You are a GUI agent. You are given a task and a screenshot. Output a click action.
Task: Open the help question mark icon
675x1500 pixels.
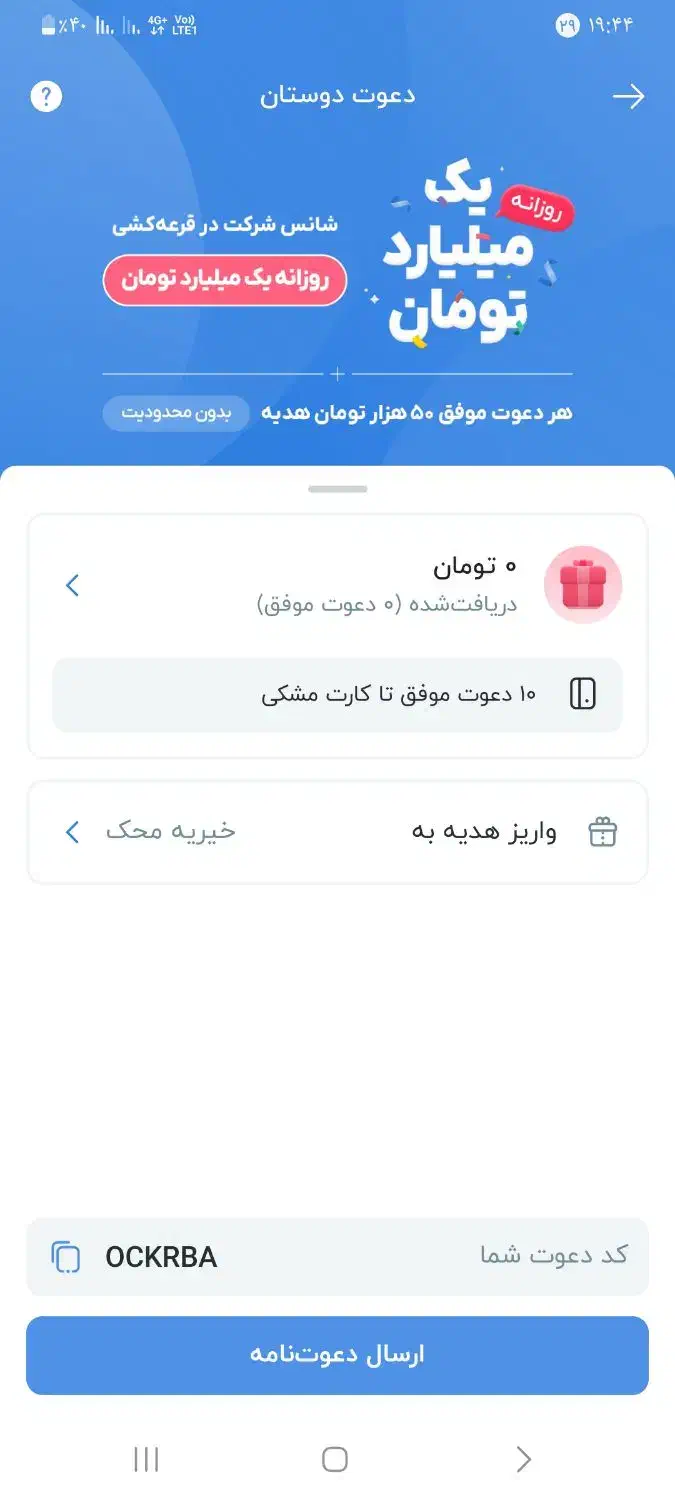point(47,96)
